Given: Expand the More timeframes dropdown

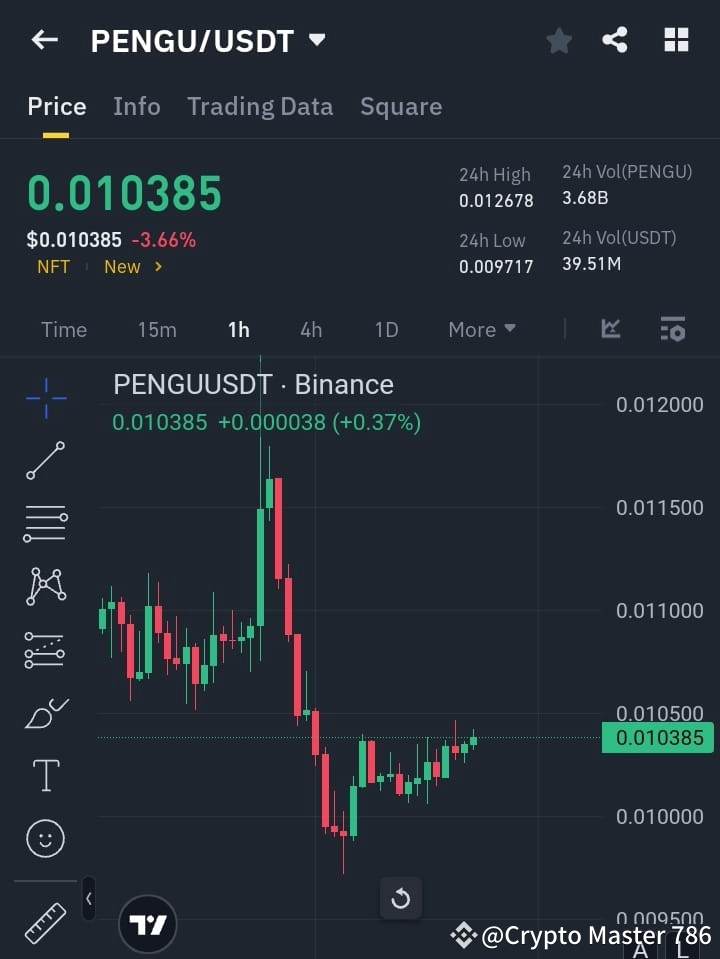Looking at the screenshot, I should click(x=481, y=329).
